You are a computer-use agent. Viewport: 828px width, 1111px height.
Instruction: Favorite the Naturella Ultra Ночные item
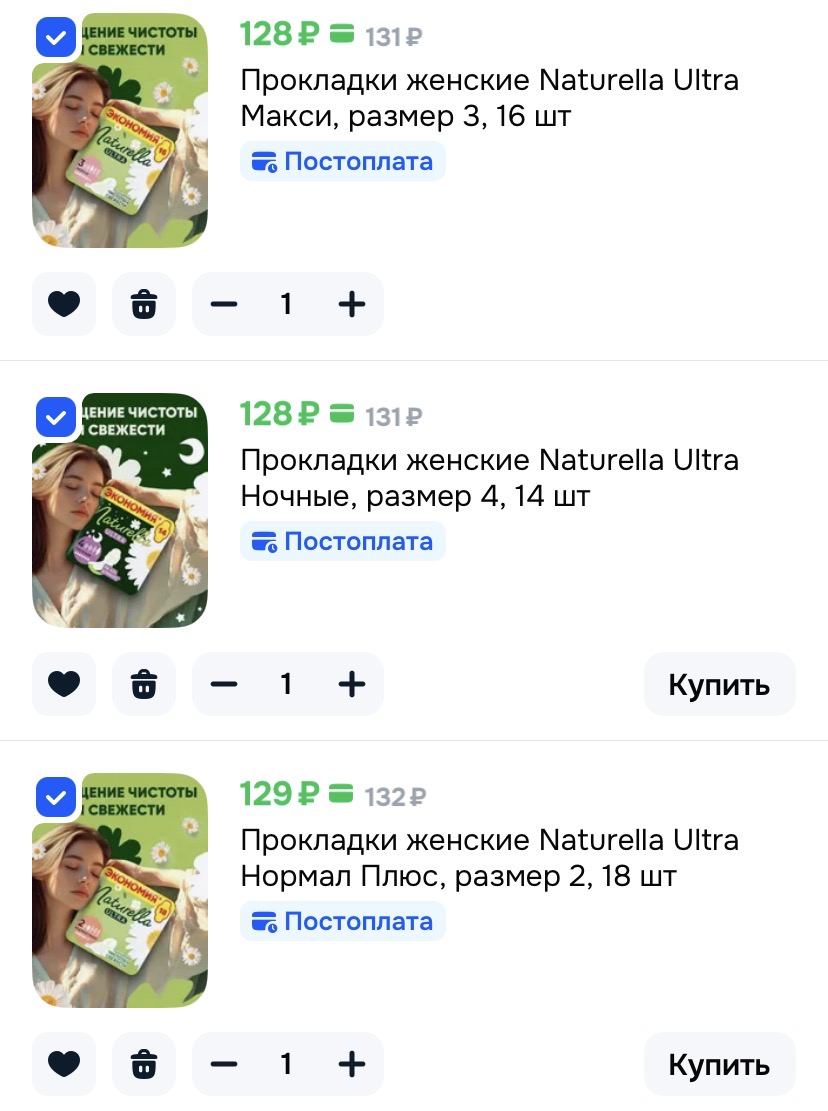point(64,684)
